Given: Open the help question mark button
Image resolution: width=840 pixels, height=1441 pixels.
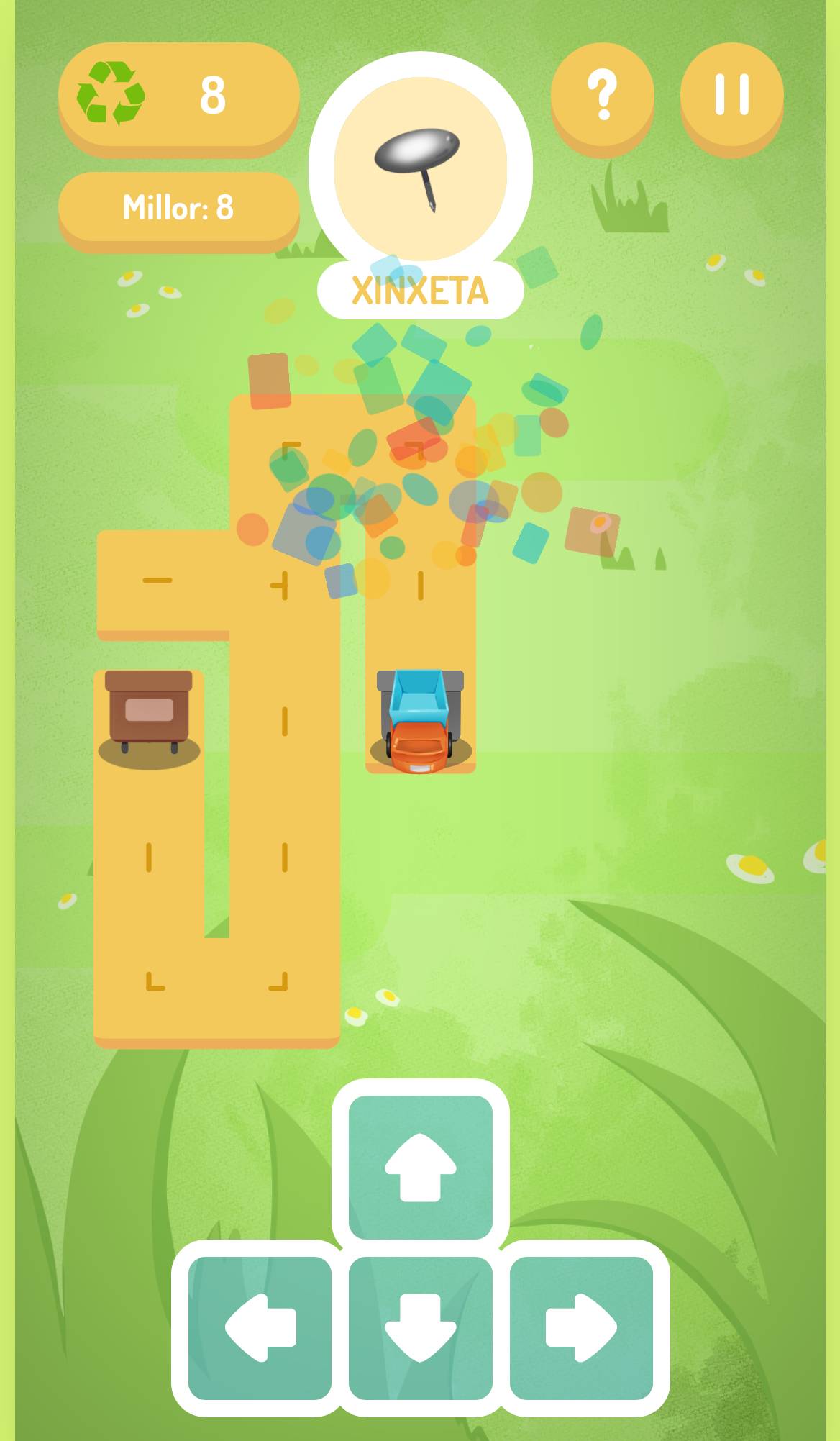Looking at the screenshot, I should pos(602,95).
